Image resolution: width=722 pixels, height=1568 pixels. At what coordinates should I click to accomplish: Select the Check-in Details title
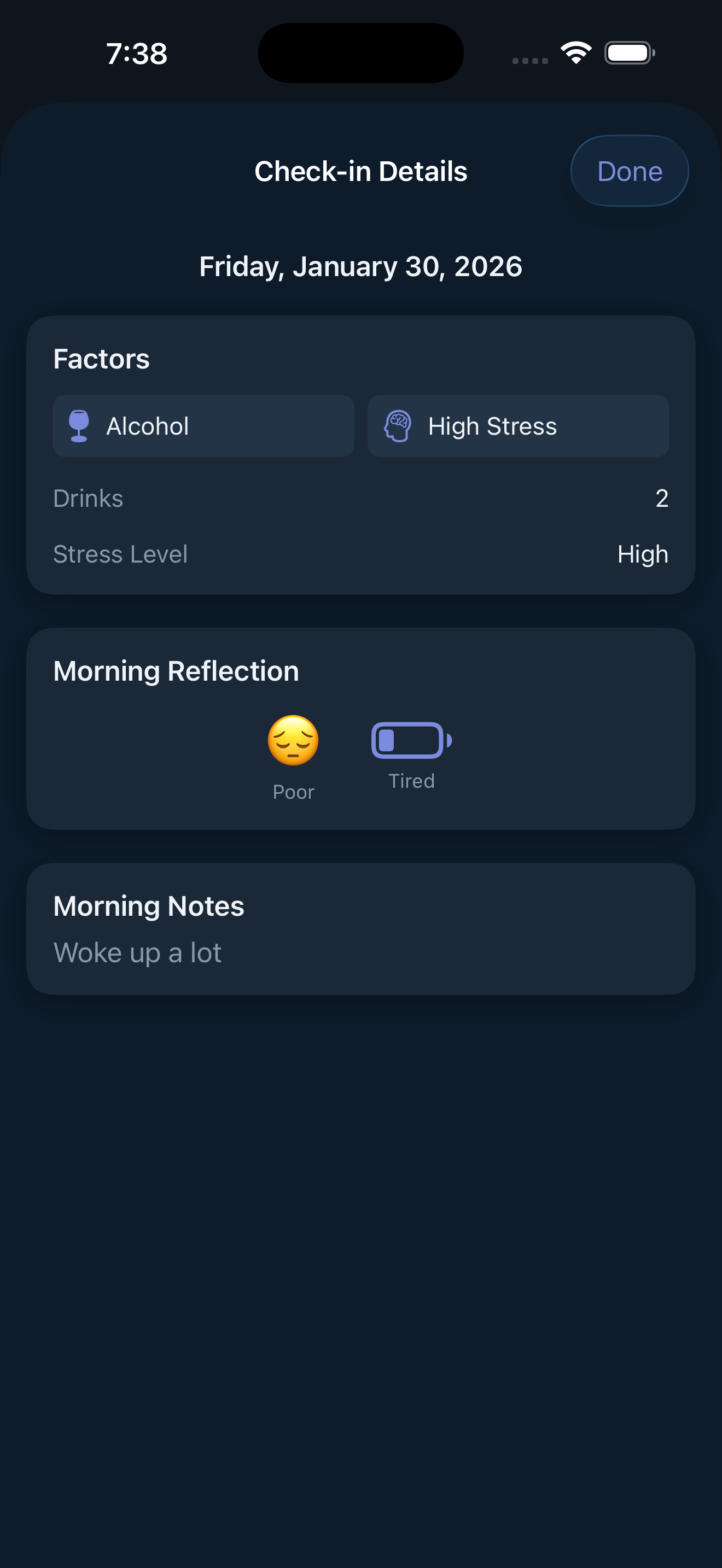tap(360, 171)
